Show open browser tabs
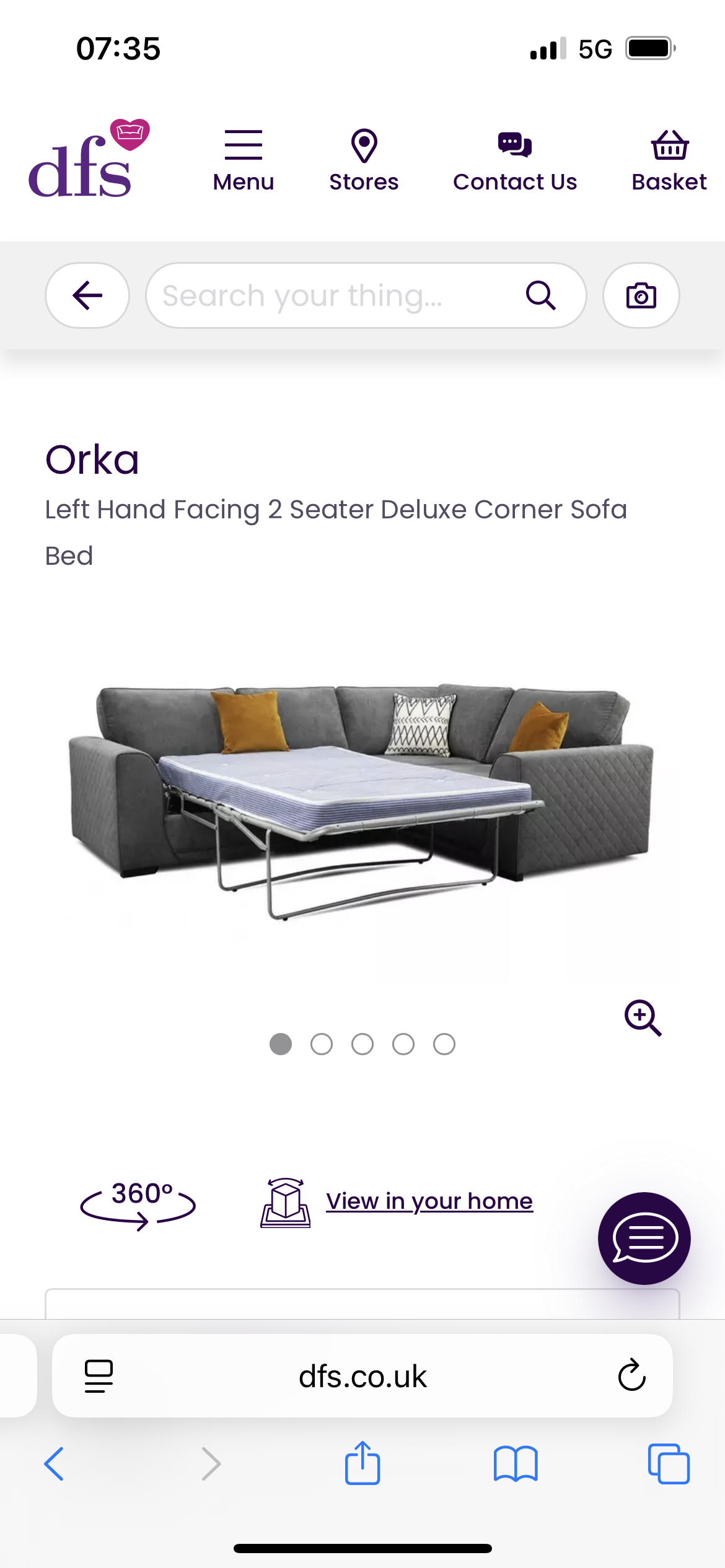Image resolution: width=725 pixels, height=1568 pixels. tap(669, 1464)
